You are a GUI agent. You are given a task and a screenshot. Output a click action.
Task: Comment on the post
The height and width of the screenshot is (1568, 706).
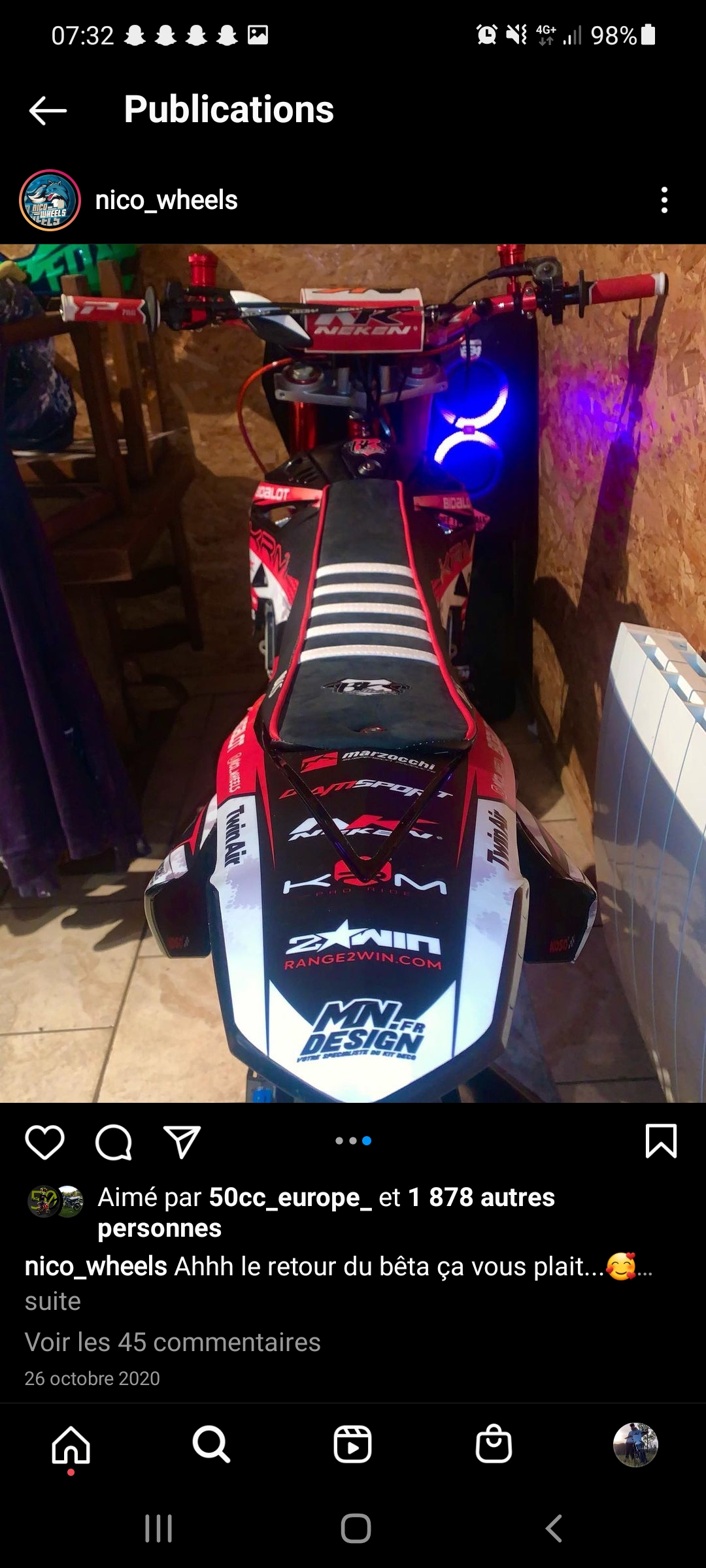114,1143
